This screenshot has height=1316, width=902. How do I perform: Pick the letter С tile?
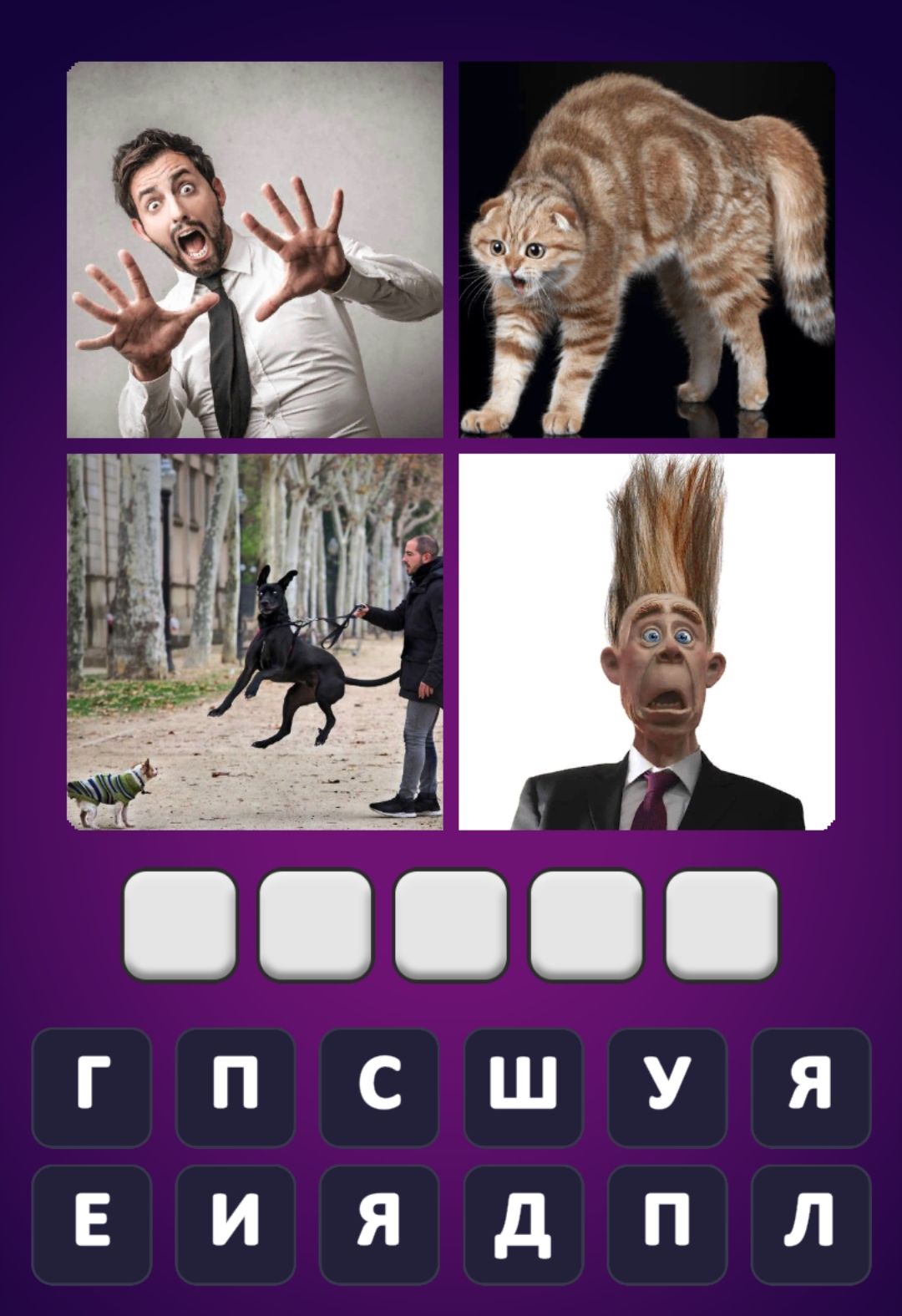(379, 1087)
